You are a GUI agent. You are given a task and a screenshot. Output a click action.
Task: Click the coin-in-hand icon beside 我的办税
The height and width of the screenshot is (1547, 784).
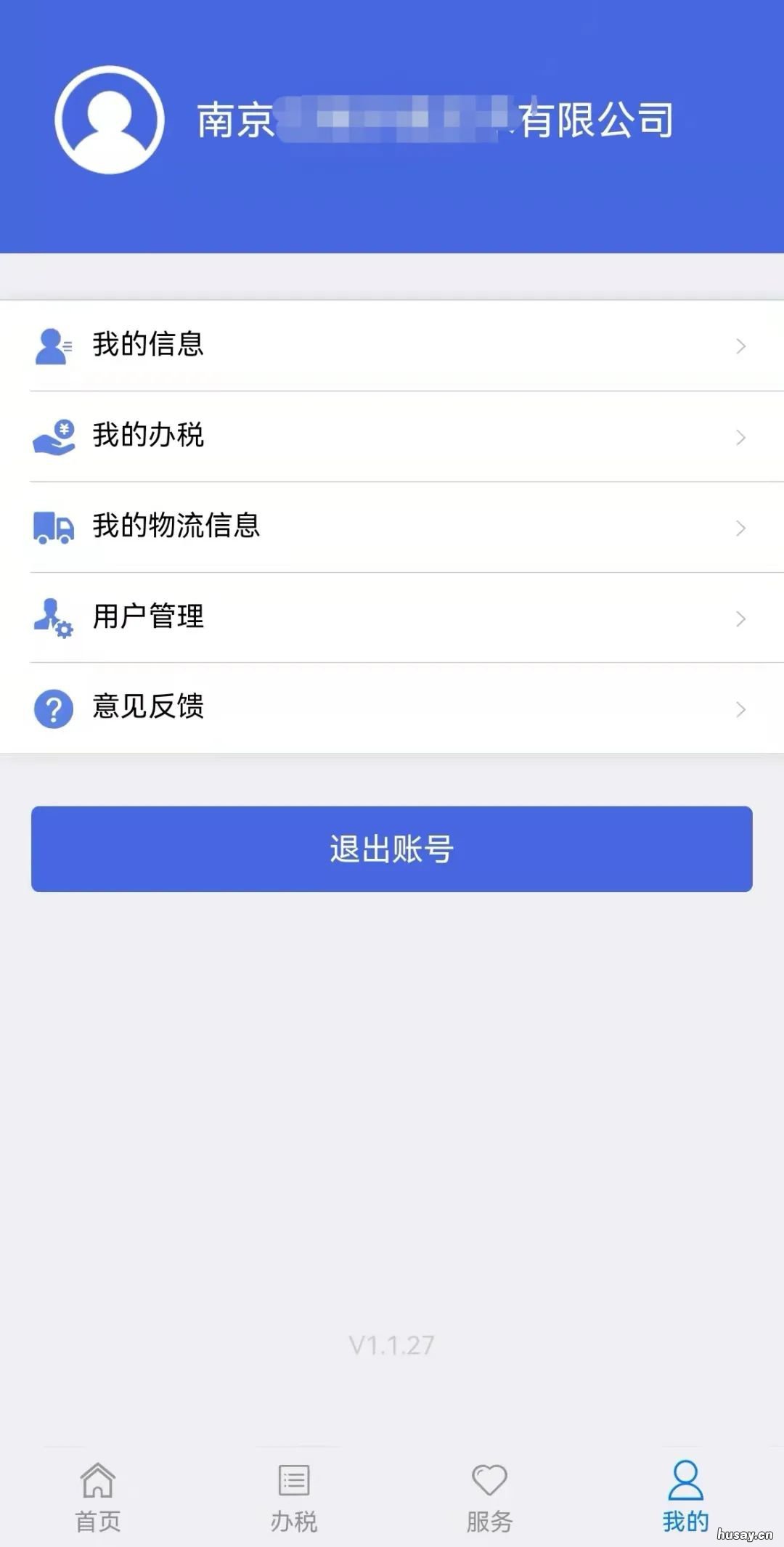click(x=53, y=437)
